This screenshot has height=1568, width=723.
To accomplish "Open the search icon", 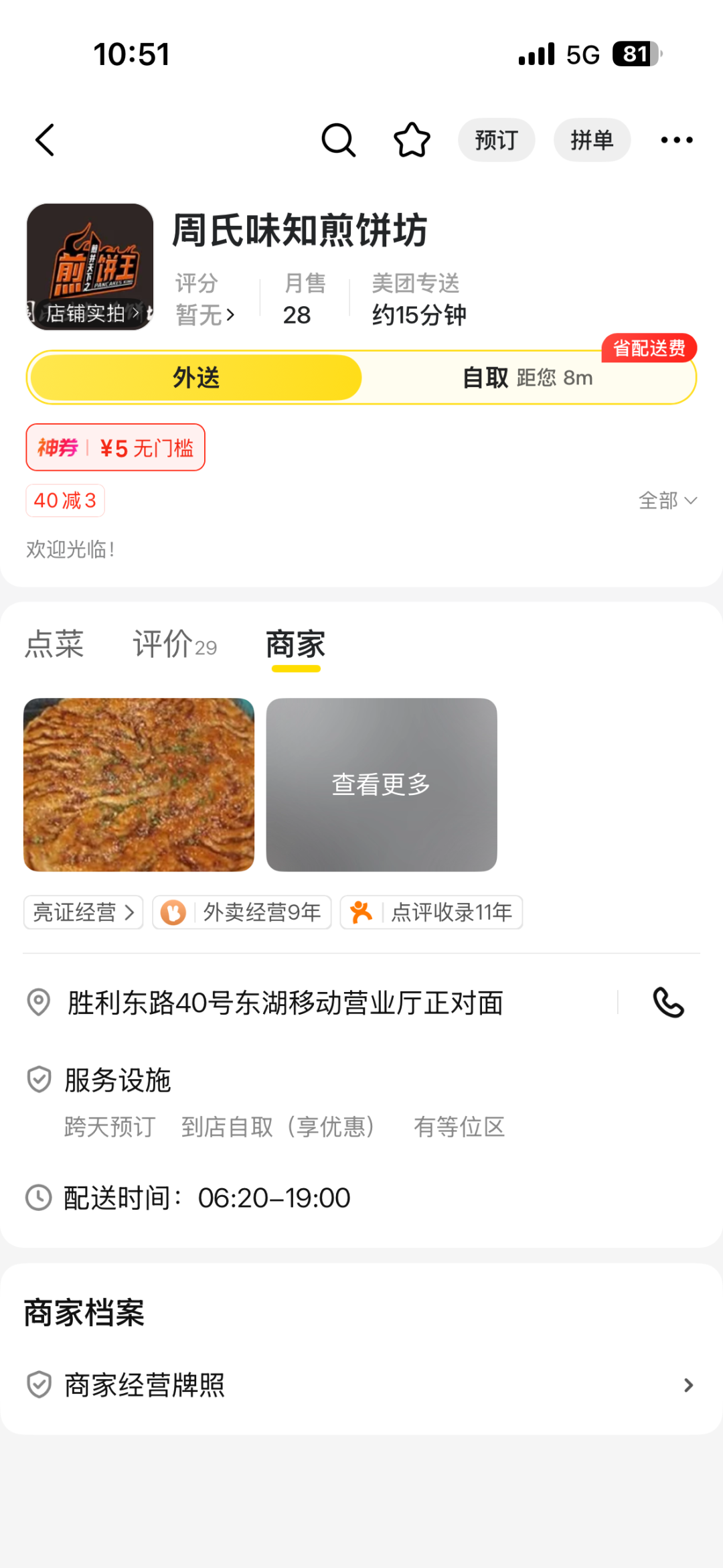I will click(338, 140).
